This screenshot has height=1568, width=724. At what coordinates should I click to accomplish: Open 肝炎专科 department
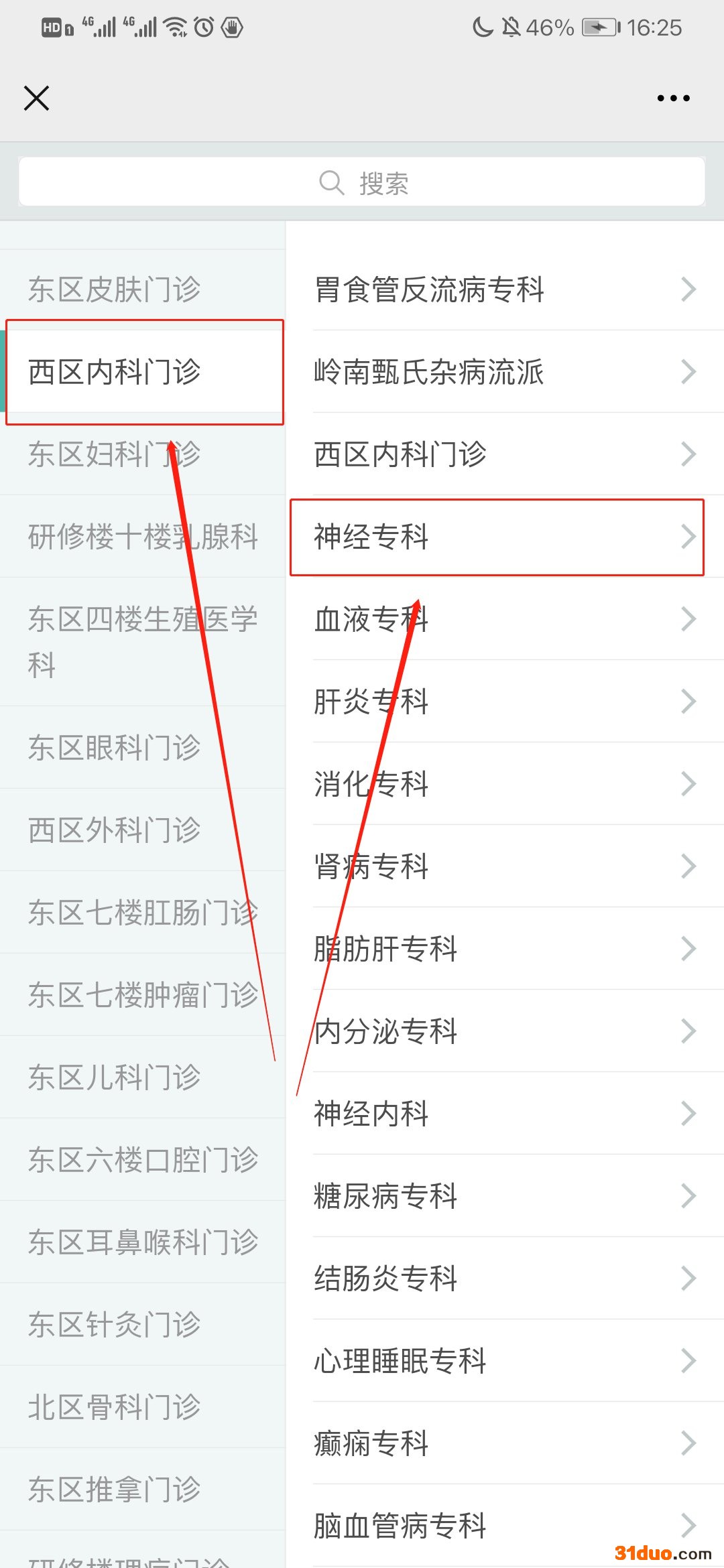click(504, 702)
